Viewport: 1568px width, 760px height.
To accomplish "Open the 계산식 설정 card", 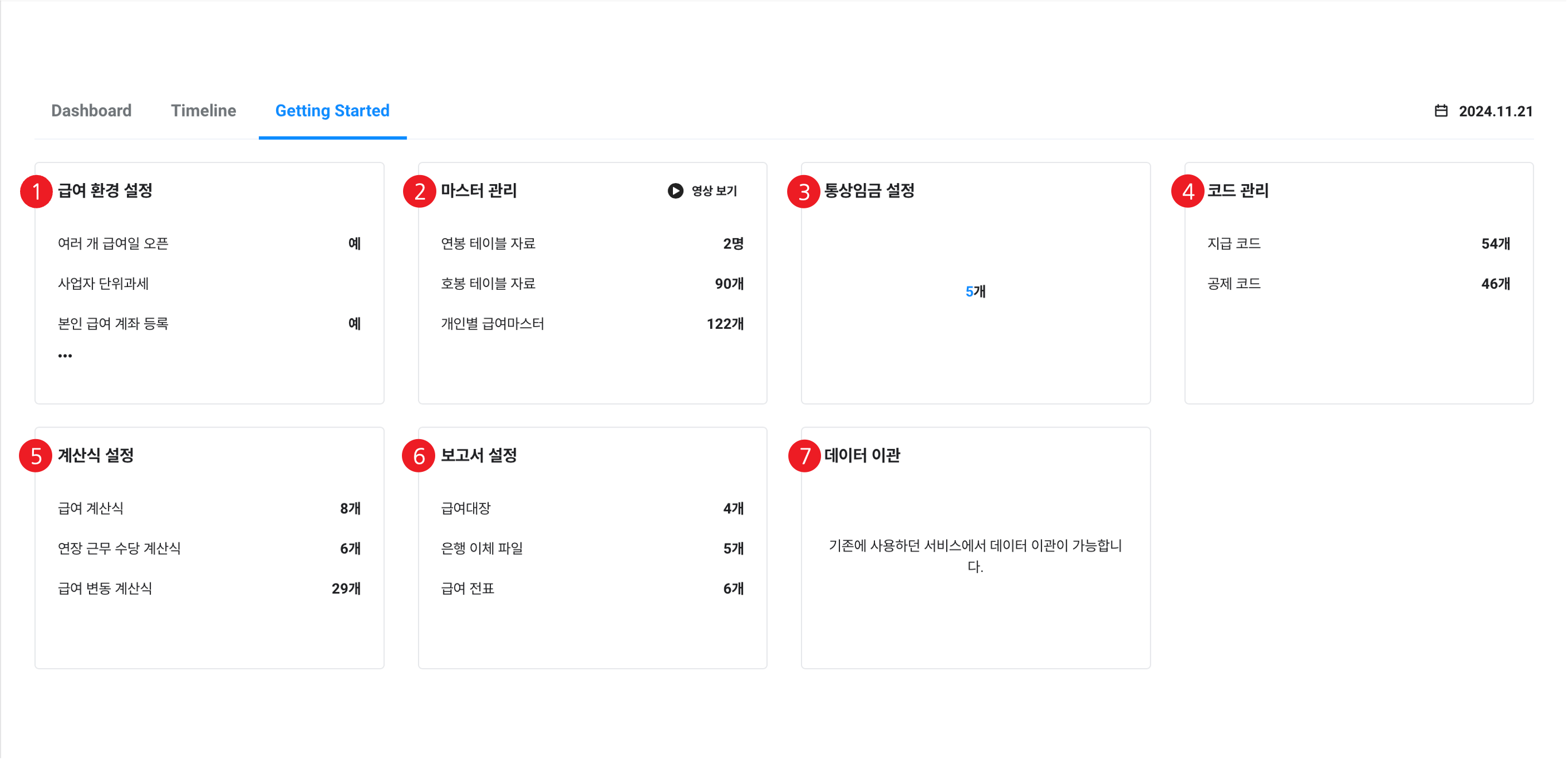I will point(95,456).
